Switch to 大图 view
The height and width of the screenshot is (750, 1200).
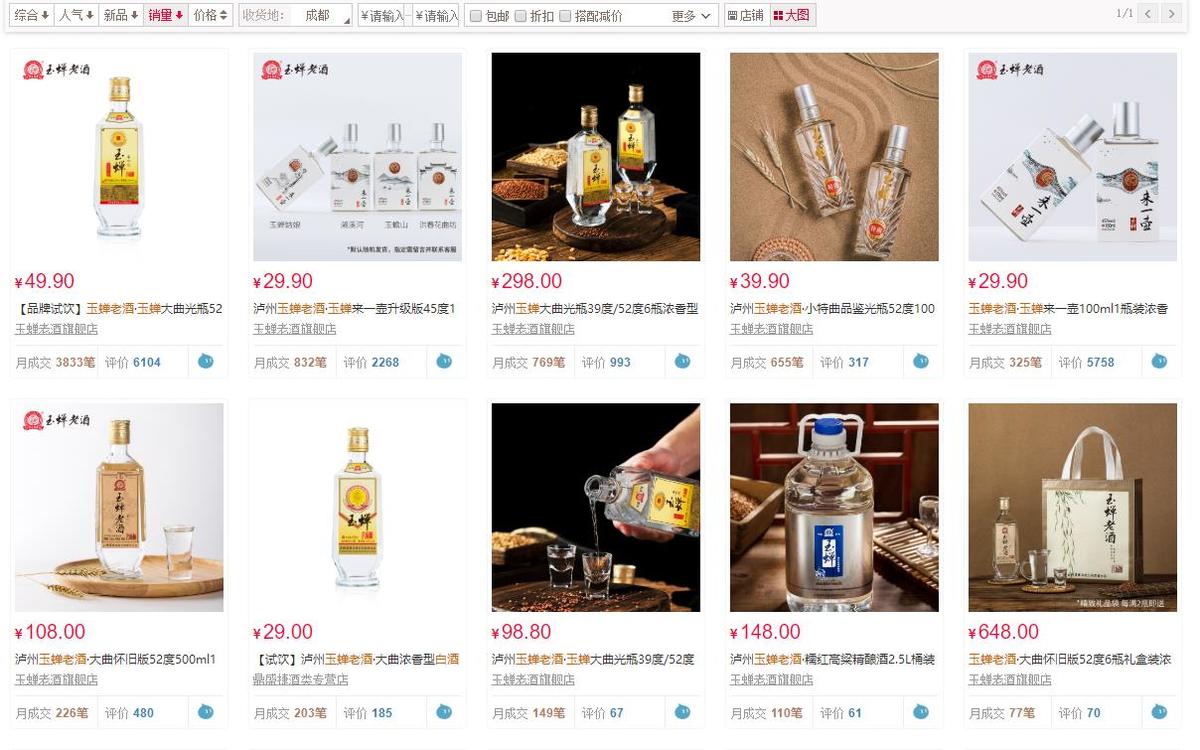click(792, 15)
